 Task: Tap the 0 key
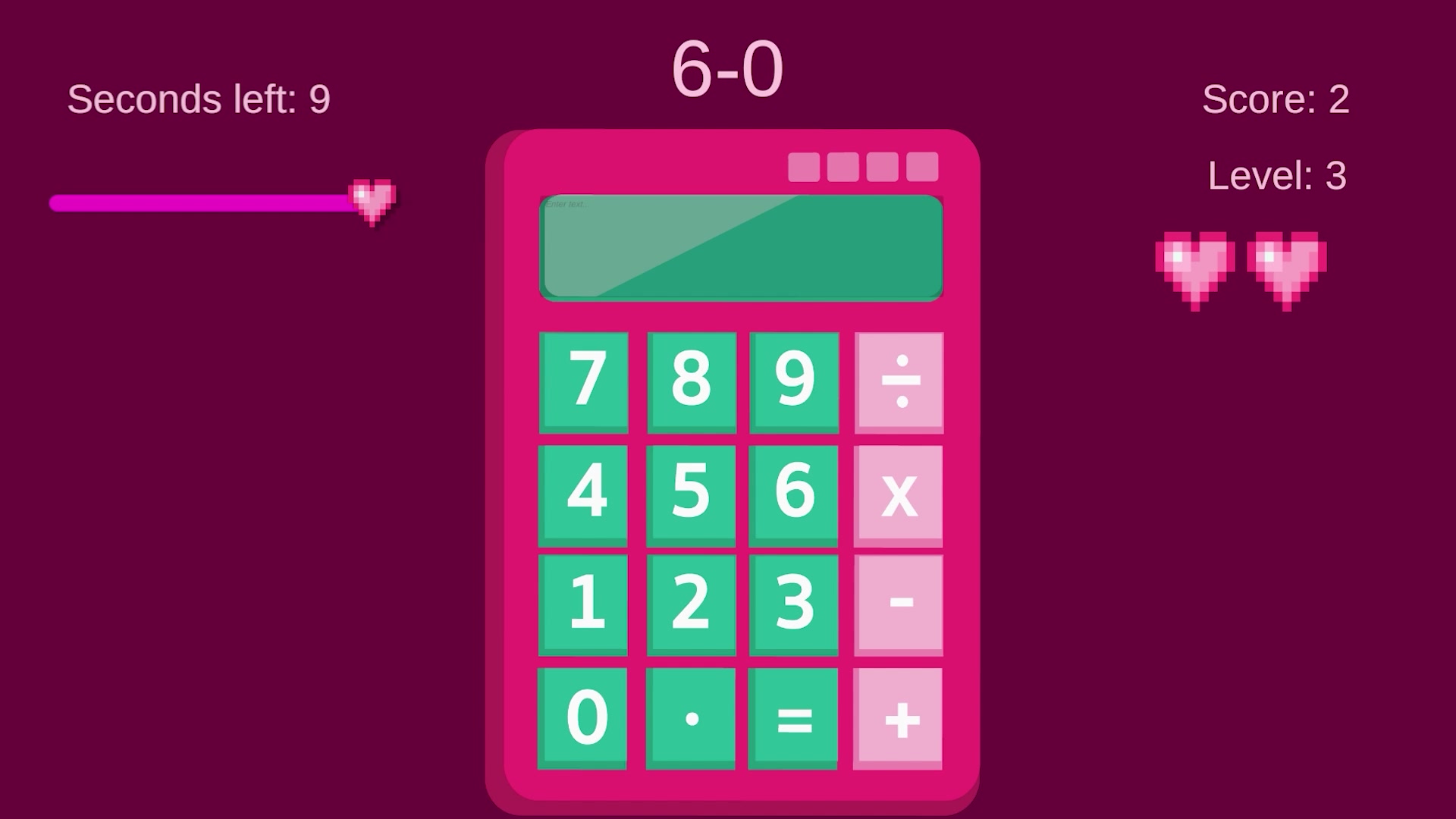coord(582,717)
